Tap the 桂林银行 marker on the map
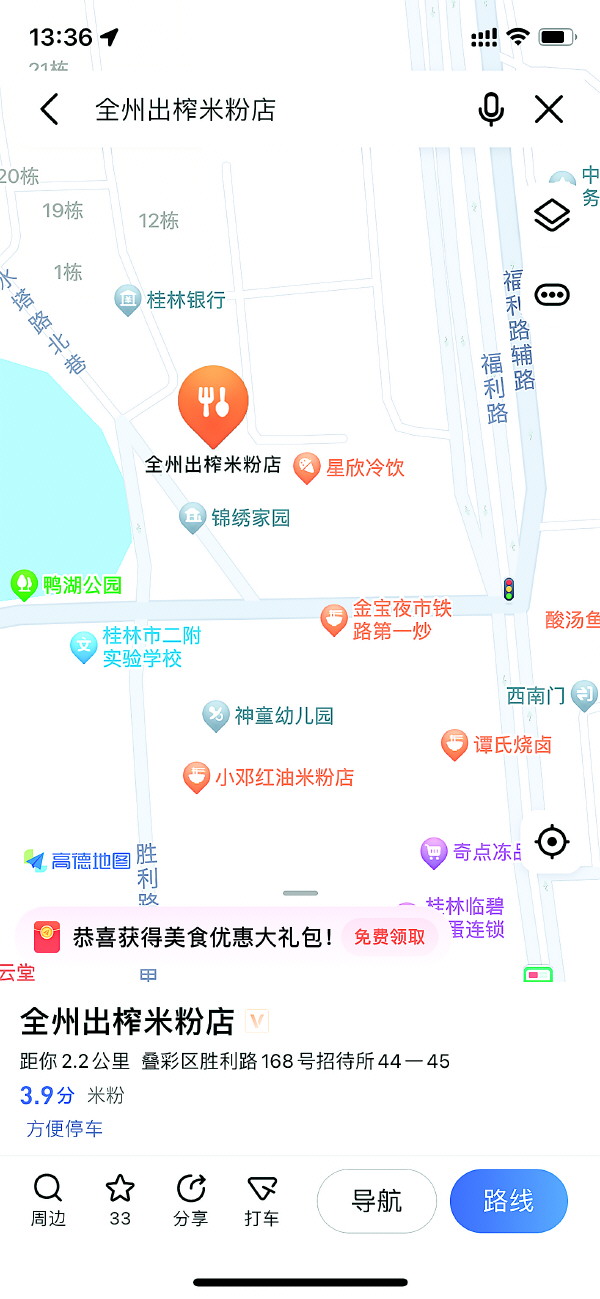The height and width of the screenshot is (1299, 600). (x=127, y=299)
